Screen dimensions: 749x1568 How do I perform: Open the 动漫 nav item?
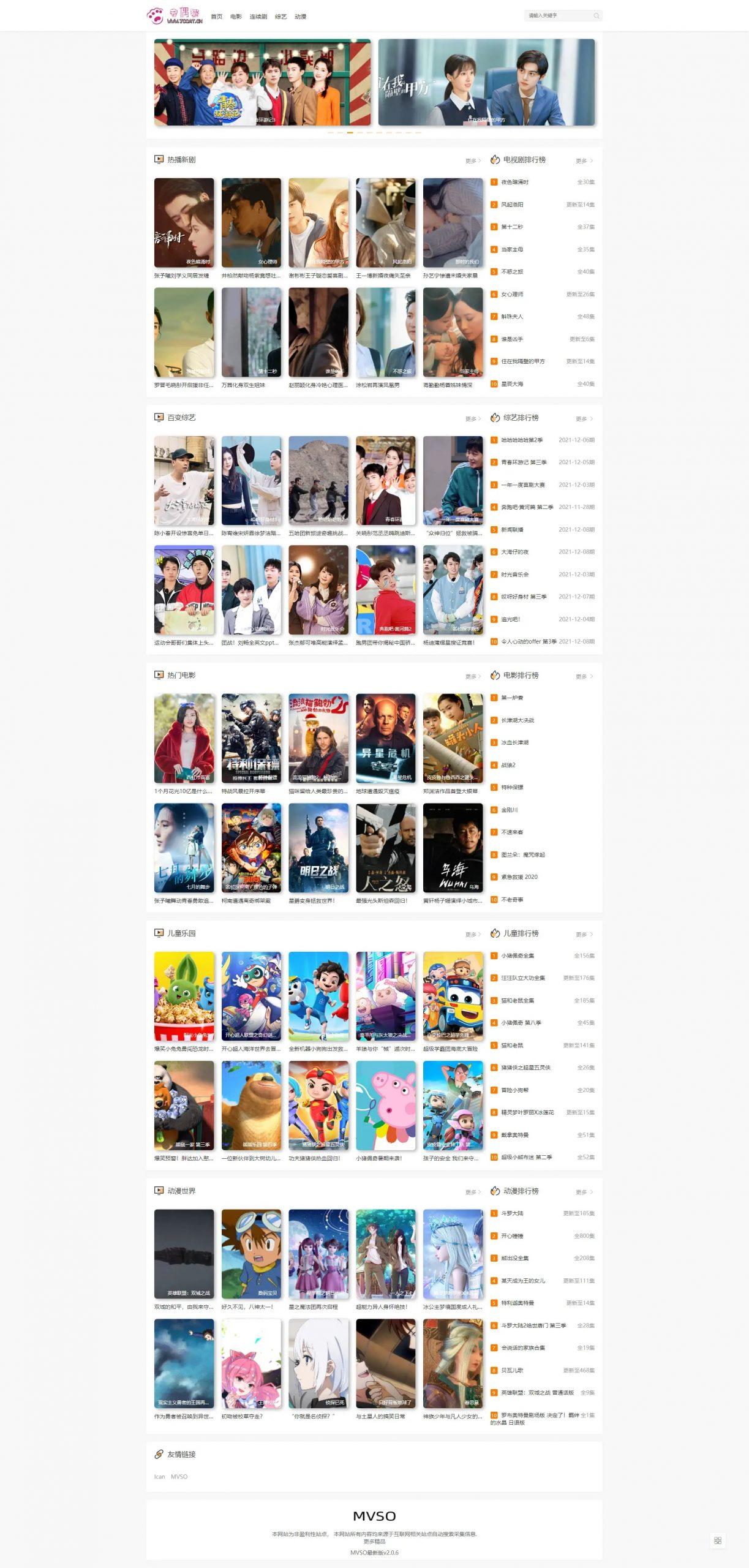click(x=300, y=17)
